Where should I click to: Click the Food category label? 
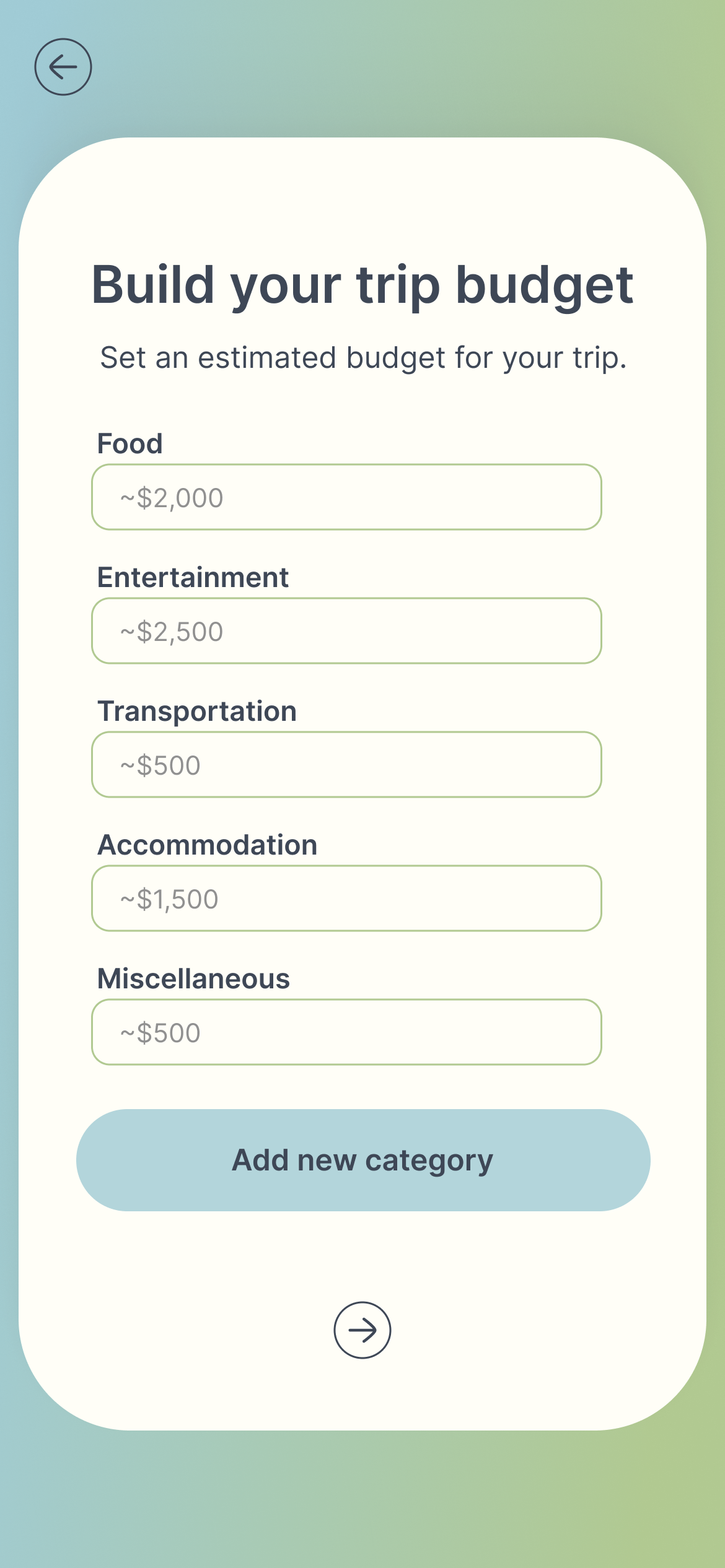click(x=130, y=443)
